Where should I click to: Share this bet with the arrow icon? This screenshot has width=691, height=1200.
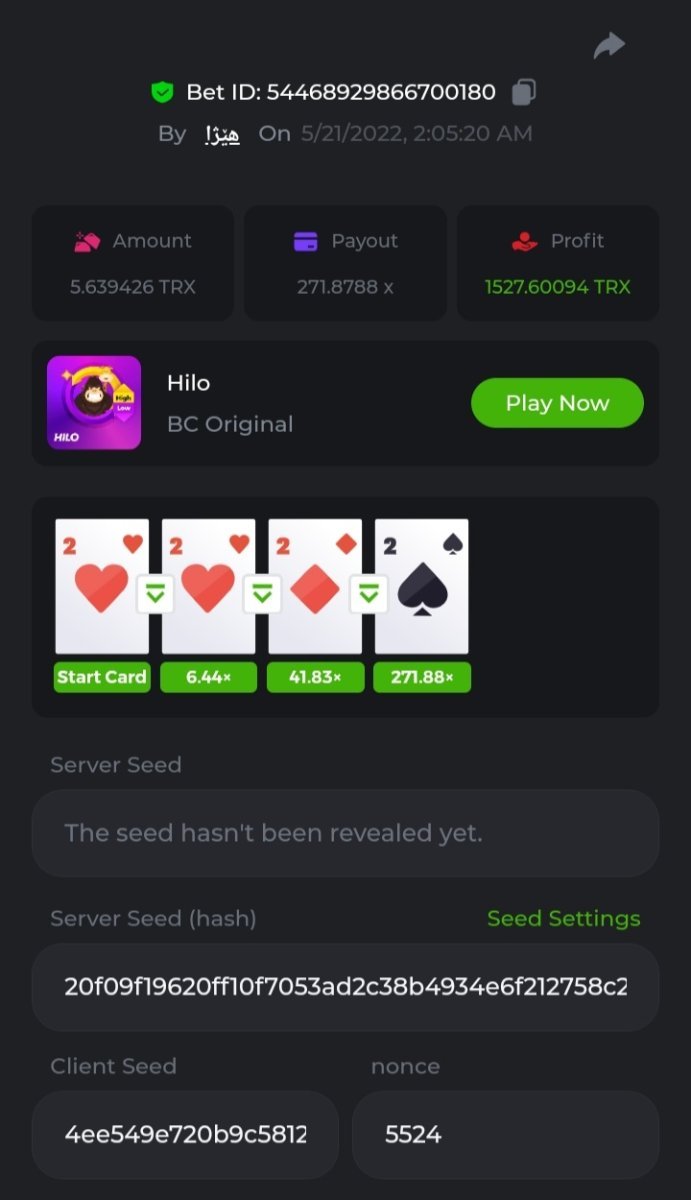point(609,46)
